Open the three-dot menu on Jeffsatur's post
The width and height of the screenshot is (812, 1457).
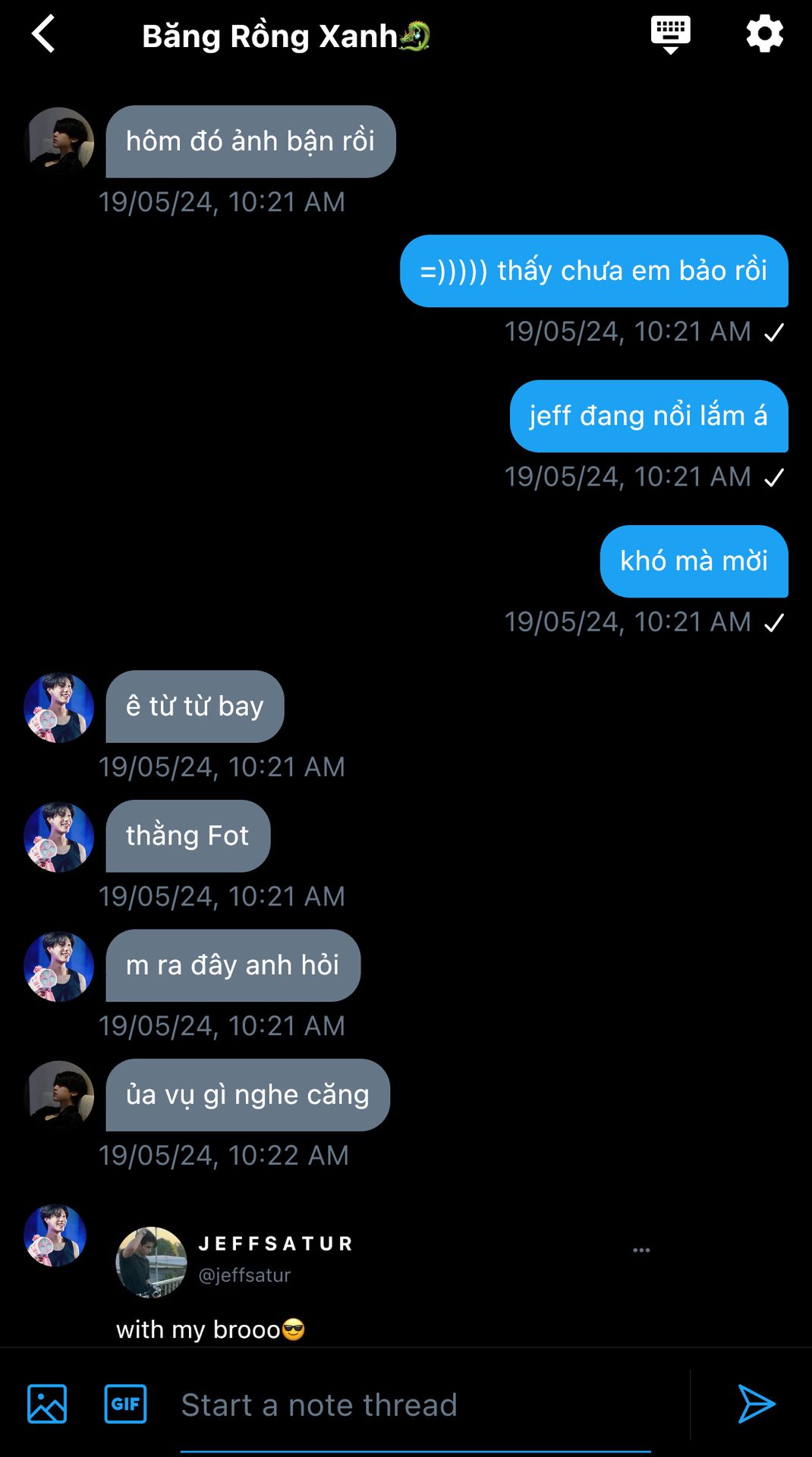[641, 1250]
